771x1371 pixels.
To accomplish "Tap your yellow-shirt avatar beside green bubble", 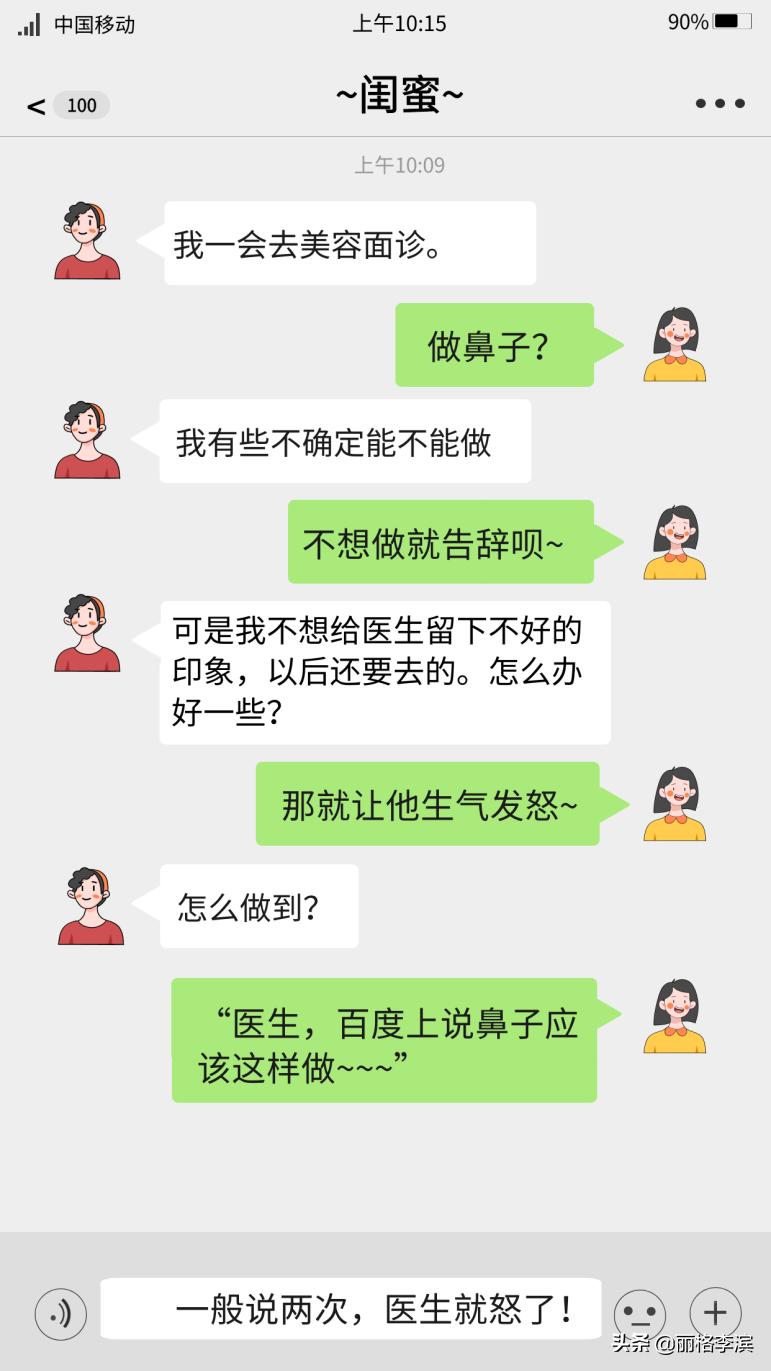I will tap(674, 345).
